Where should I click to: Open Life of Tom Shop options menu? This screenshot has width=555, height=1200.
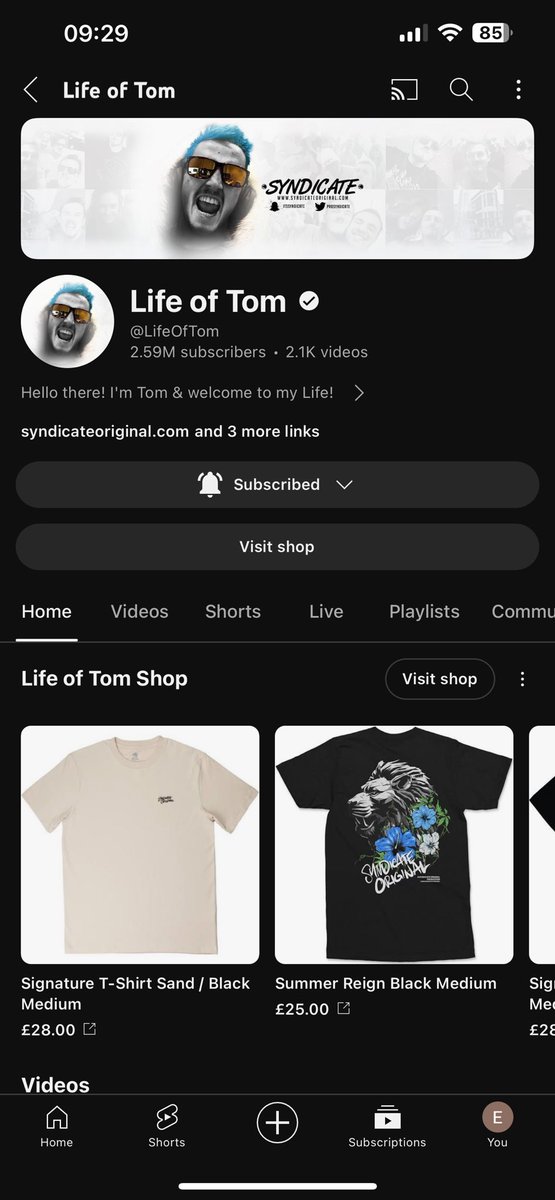522,679
